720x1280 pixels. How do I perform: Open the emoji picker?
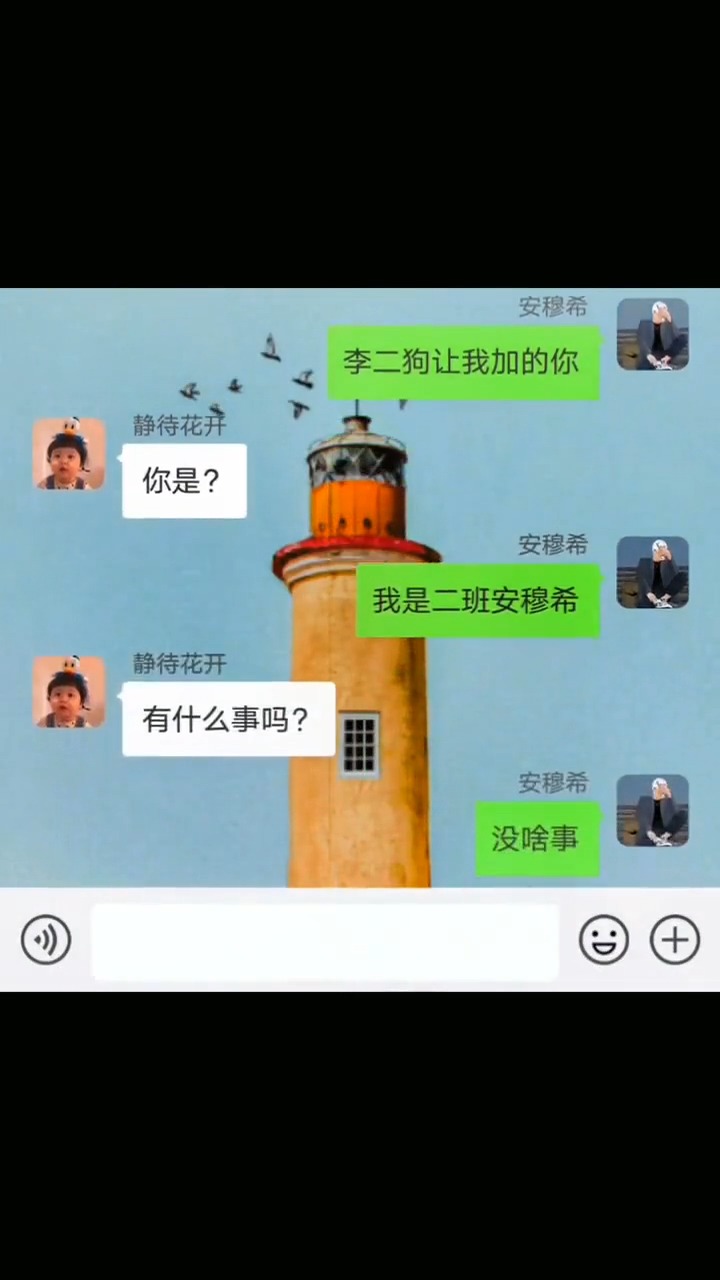click(604, 940)
